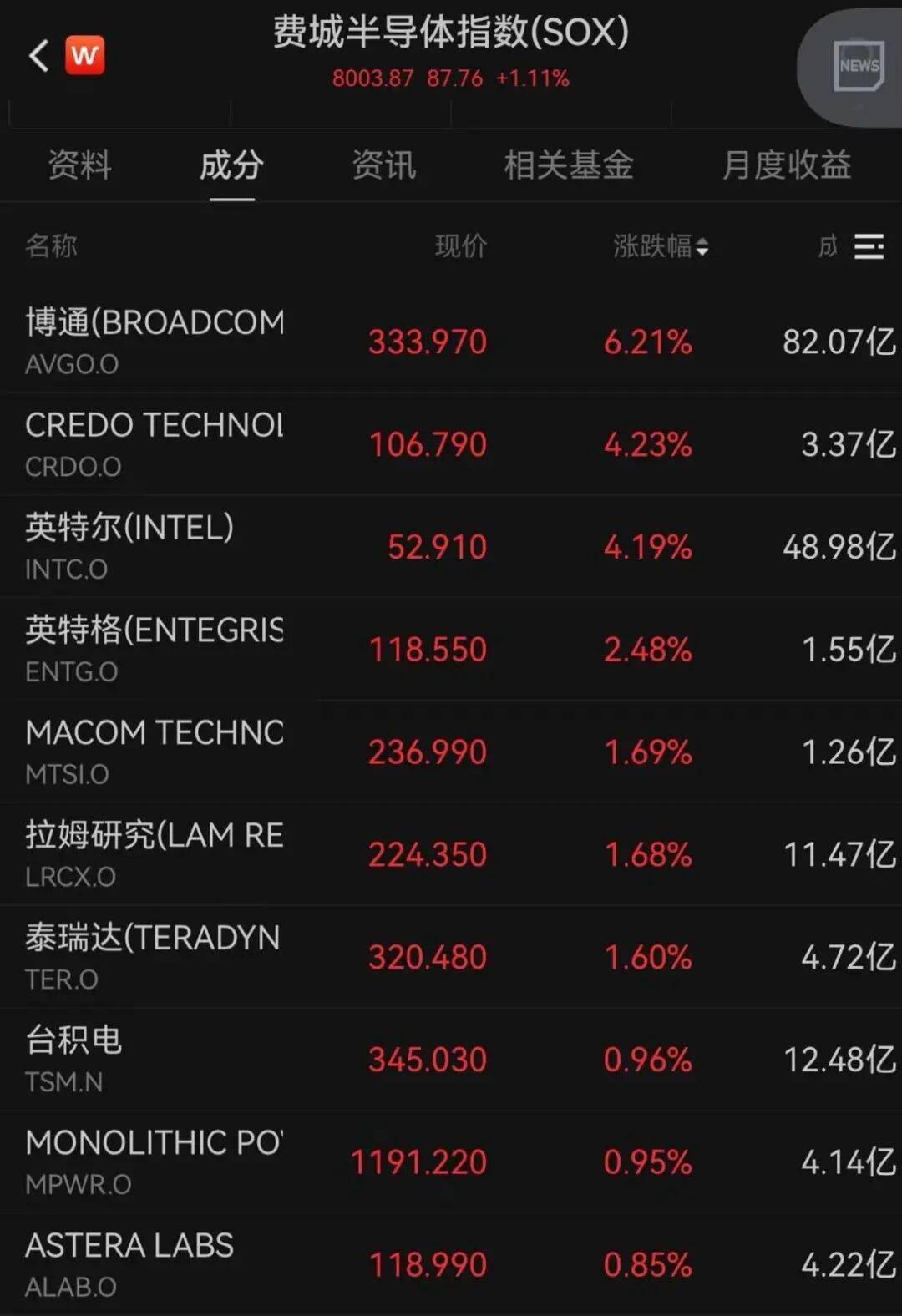Sort the list by 涨跌幅
Viewport: 902px width, 1316px height.
click(x=660, y=246)
